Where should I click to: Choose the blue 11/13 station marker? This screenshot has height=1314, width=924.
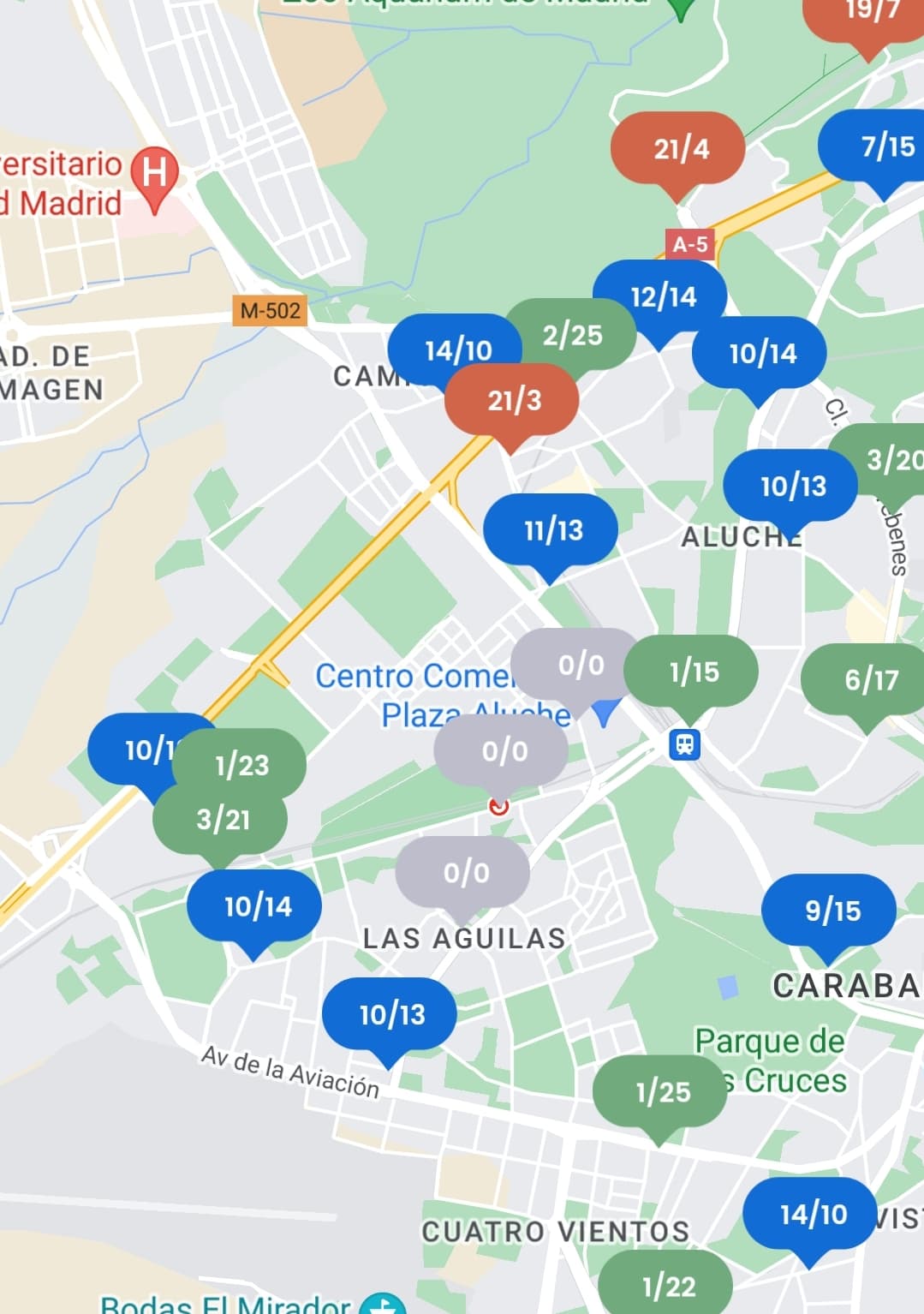551,530
